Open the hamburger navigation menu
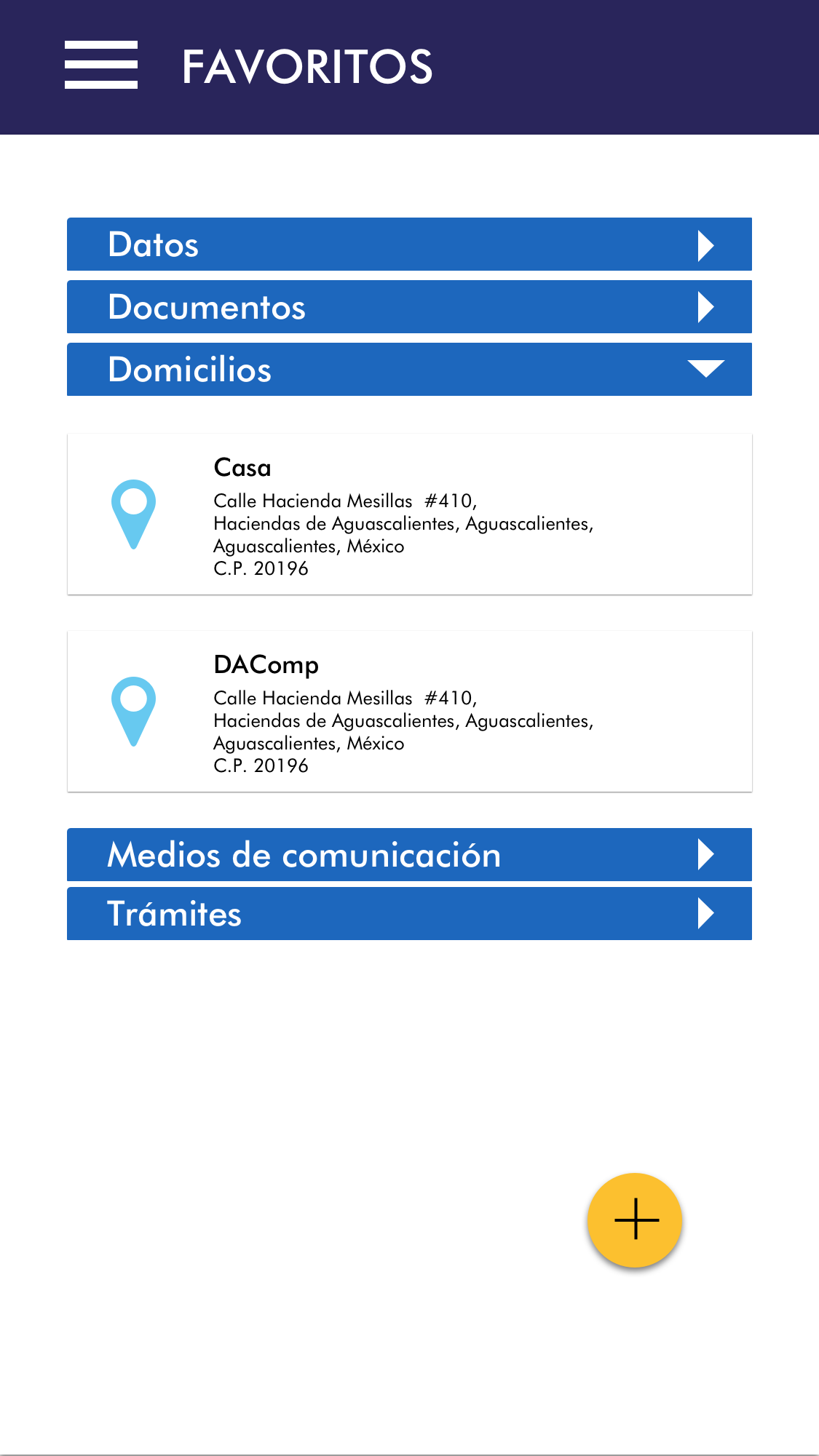819x1456 pixels. pyautogui.click(x=101, y=65)
